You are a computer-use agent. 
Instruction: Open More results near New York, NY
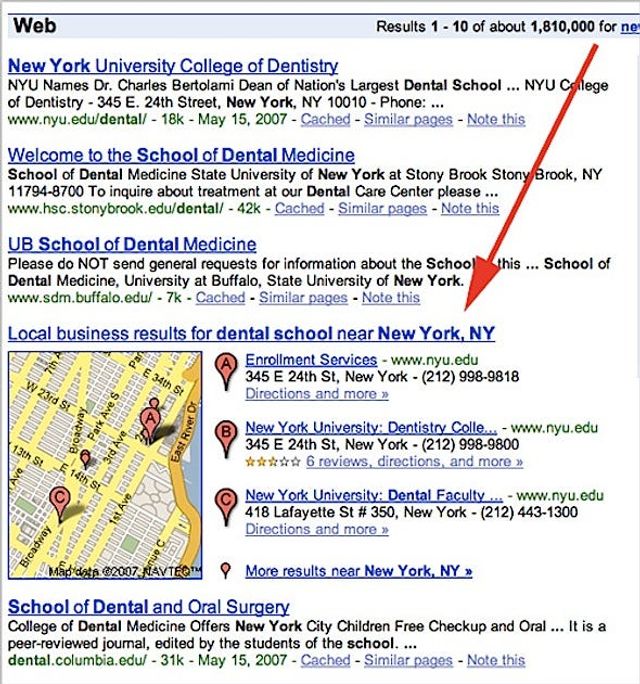pos(358,571)
